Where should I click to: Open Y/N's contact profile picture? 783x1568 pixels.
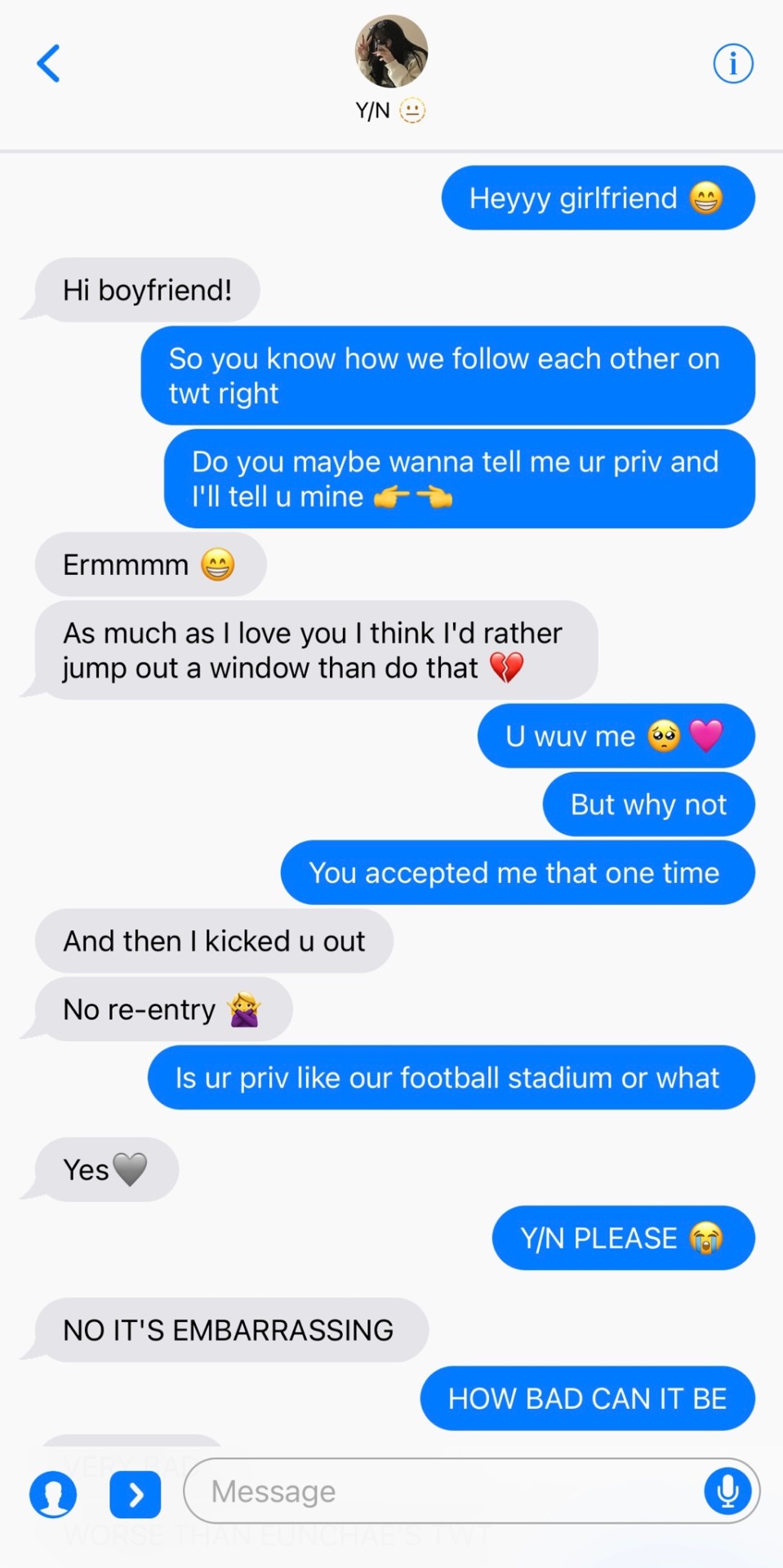click(391, 51)
